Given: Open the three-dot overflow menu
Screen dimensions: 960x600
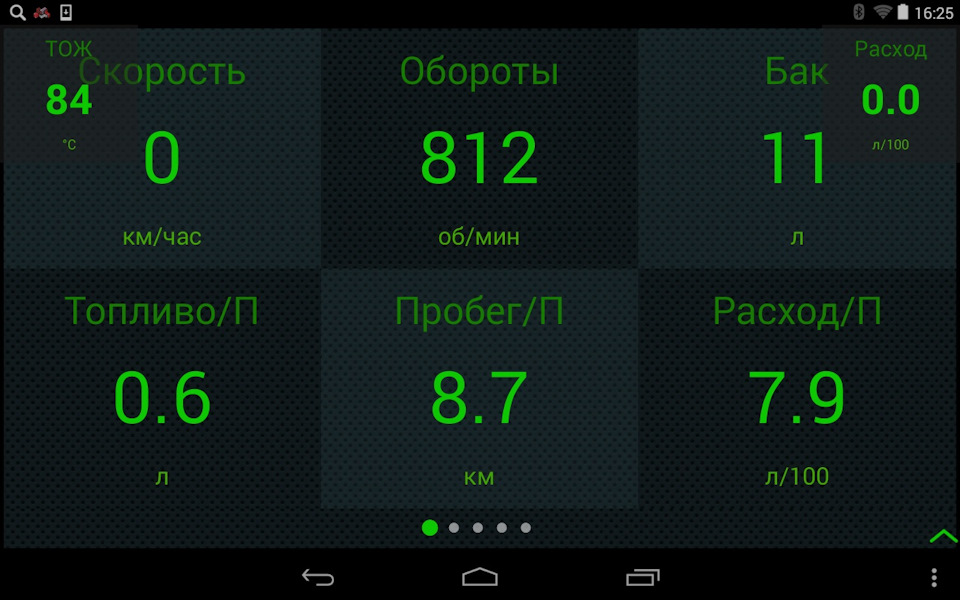Looking at the screenshot, I should [934, 577].
